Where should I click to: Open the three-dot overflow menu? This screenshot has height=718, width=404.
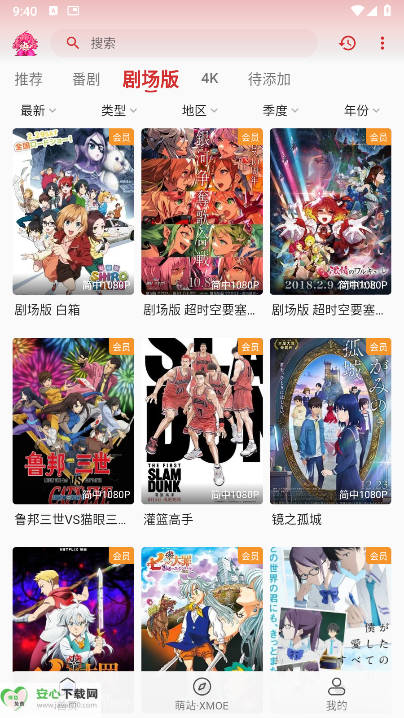tap(382, 44)
